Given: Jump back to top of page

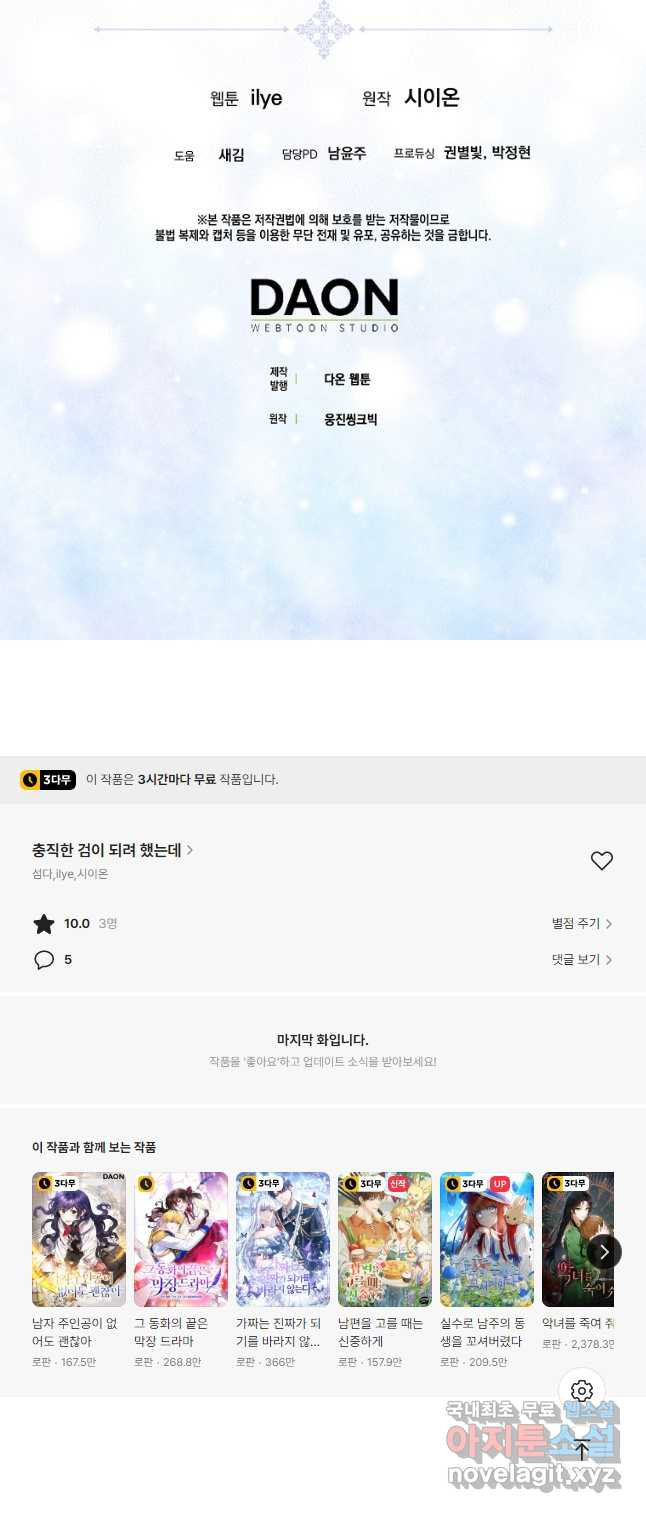Looking at the screenshot, I should (x=582, y=1449).
